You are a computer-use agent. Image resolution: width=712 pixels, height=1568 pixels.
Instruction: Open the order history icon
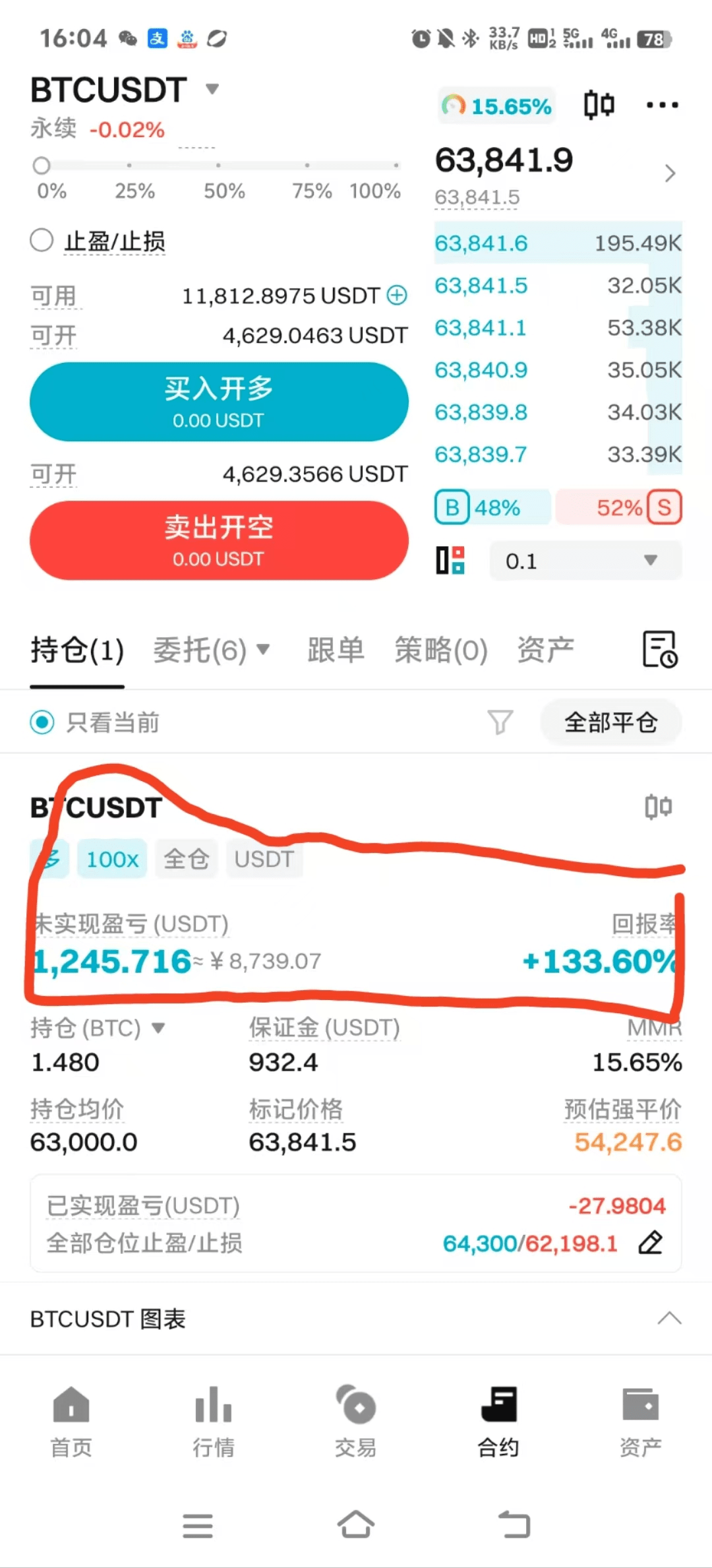click(x=659, y=650)
